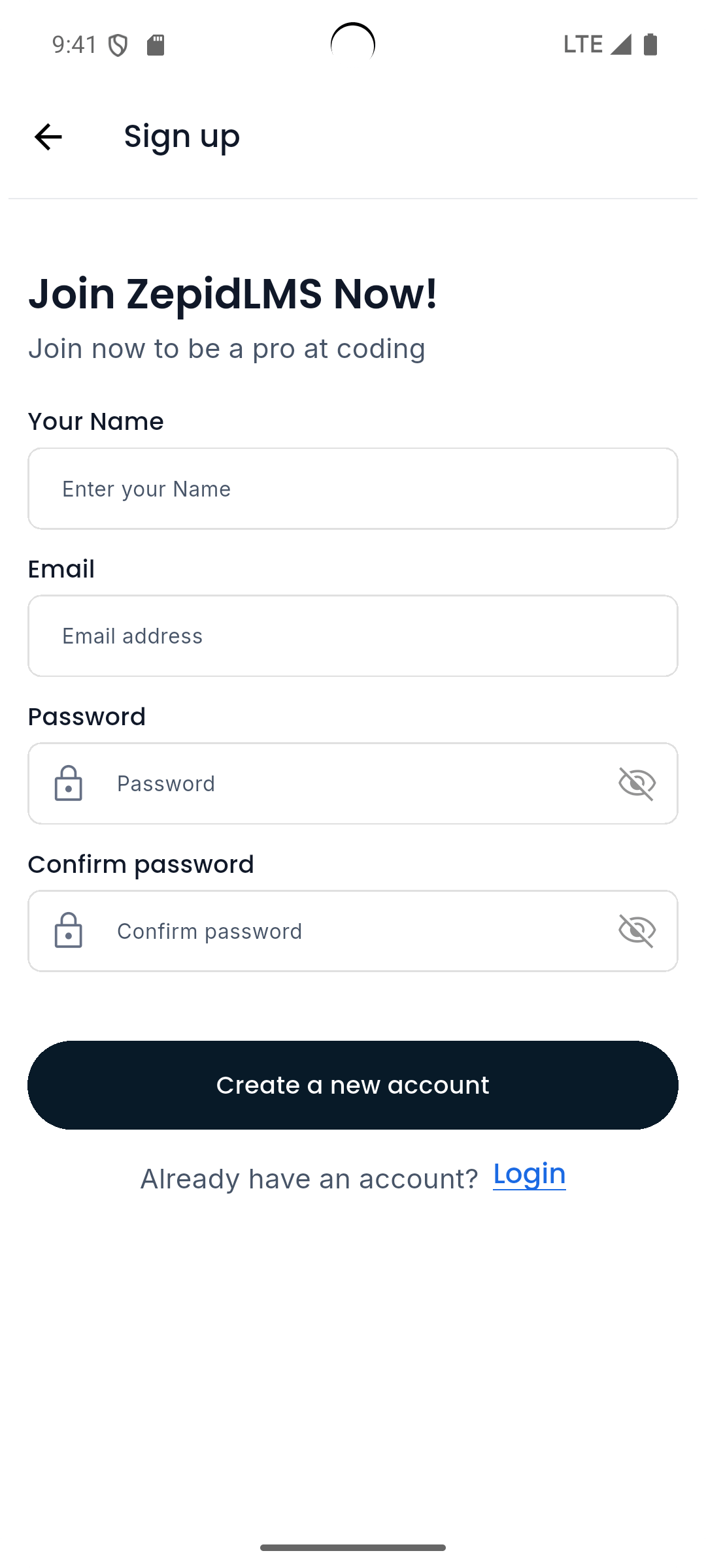
Task: Click the lock icon in Password field
Action: tap(69, 783)
